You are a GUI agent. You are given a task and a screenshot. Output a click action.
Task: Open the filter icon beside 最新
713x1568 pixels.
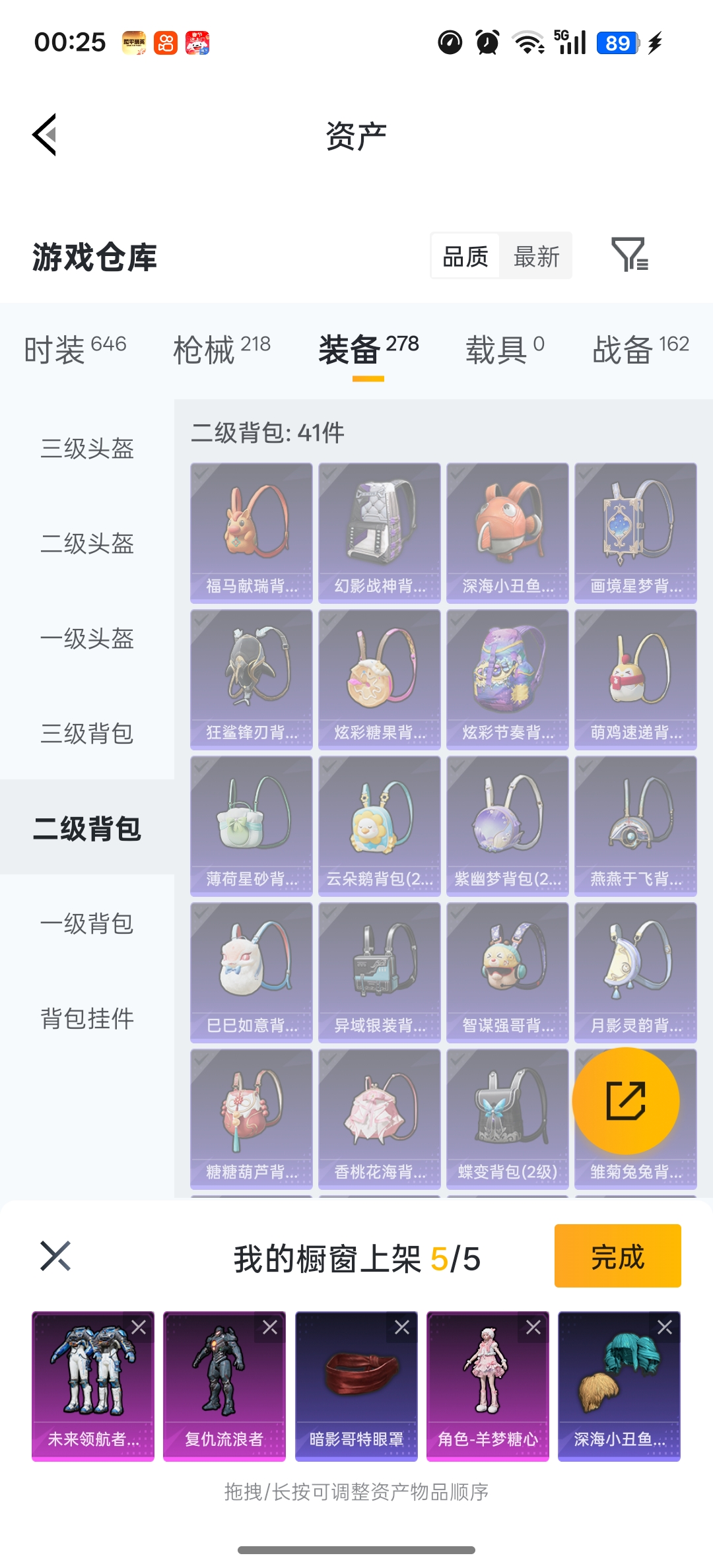pos(629,255)
